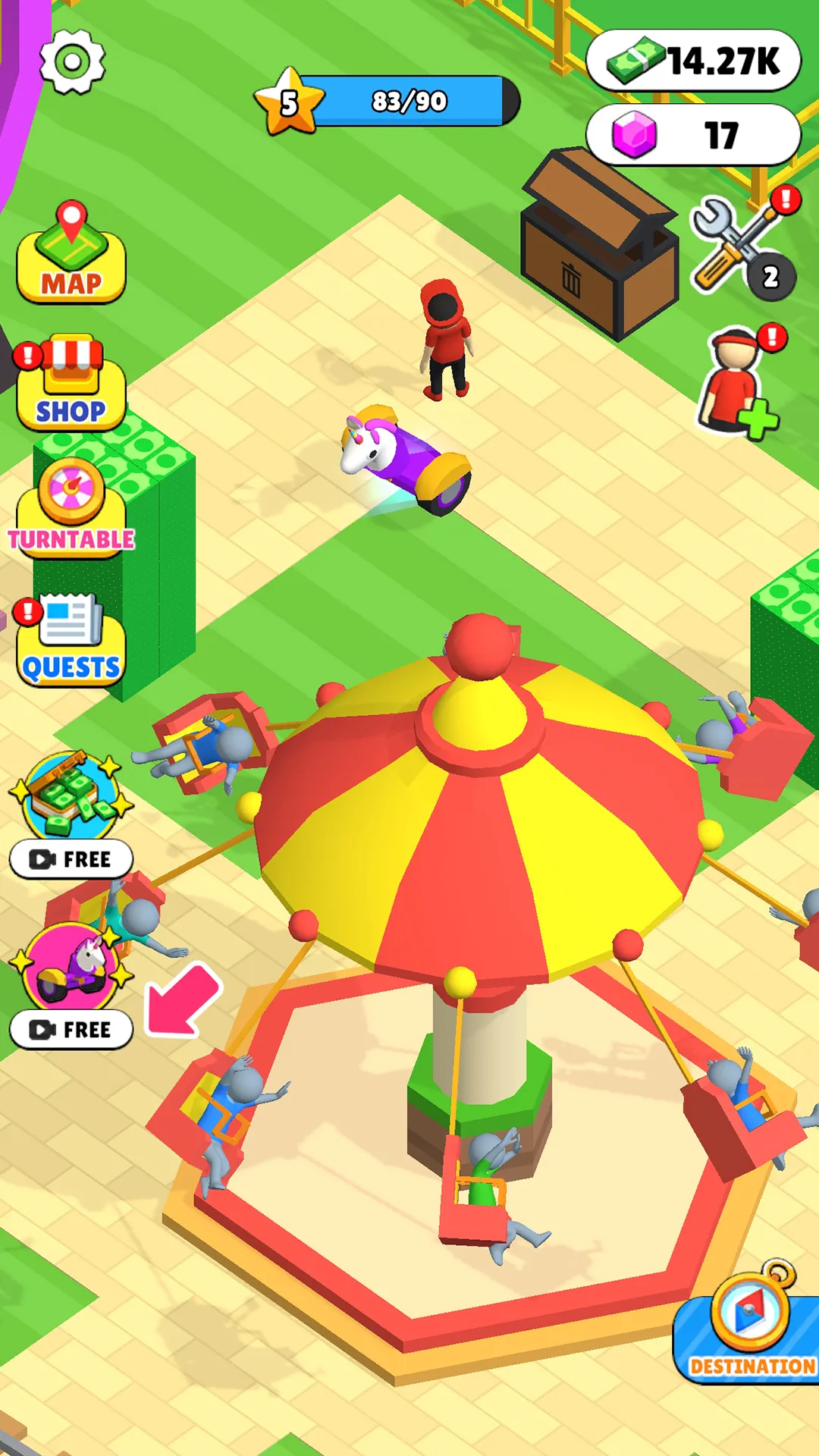This screenshot has height=1456, width=819.
Task: Open the wrench and screwdriver upgrades
Action: pos(736,246)
